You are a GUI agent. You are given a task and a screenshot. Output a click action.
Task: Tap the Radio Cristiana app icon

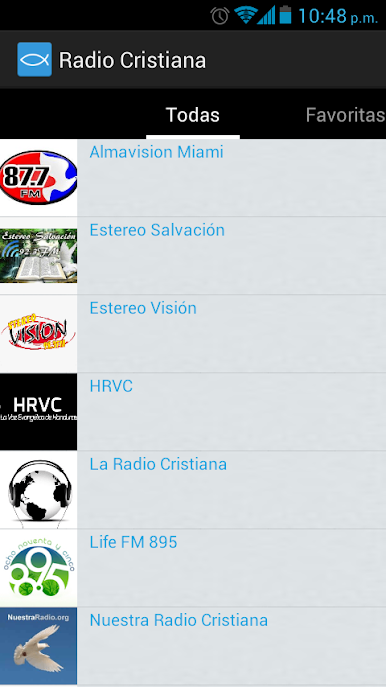click(x=35, y=60)
